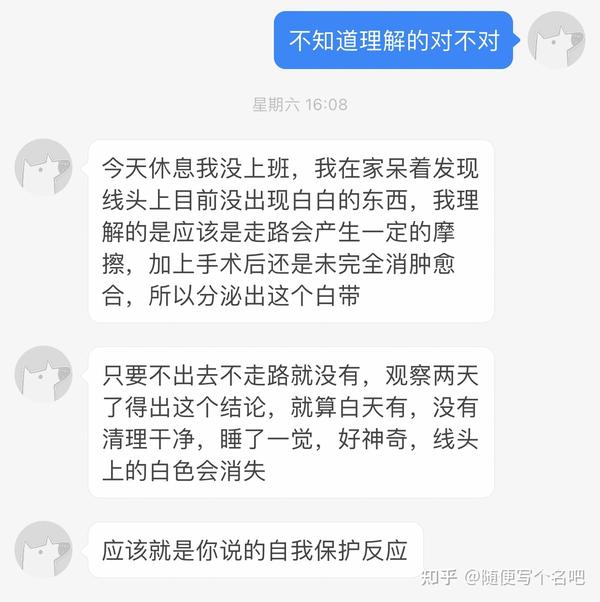This screenshot has width=600, height=602.
Task: Tap the avatar next to the "只要不出去不走路就没有" message
Action: click(43, 374)
